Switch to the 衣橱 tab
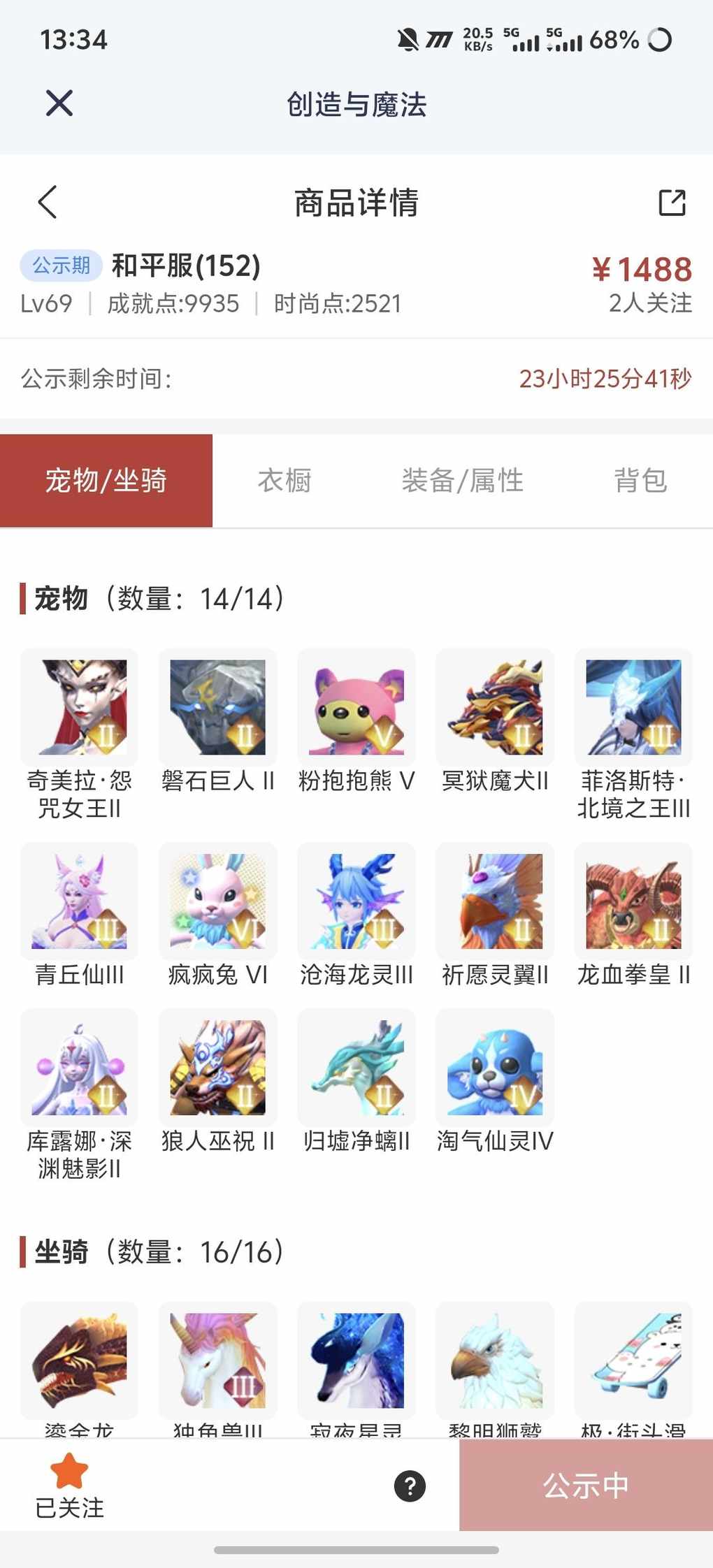 (285, 481)
